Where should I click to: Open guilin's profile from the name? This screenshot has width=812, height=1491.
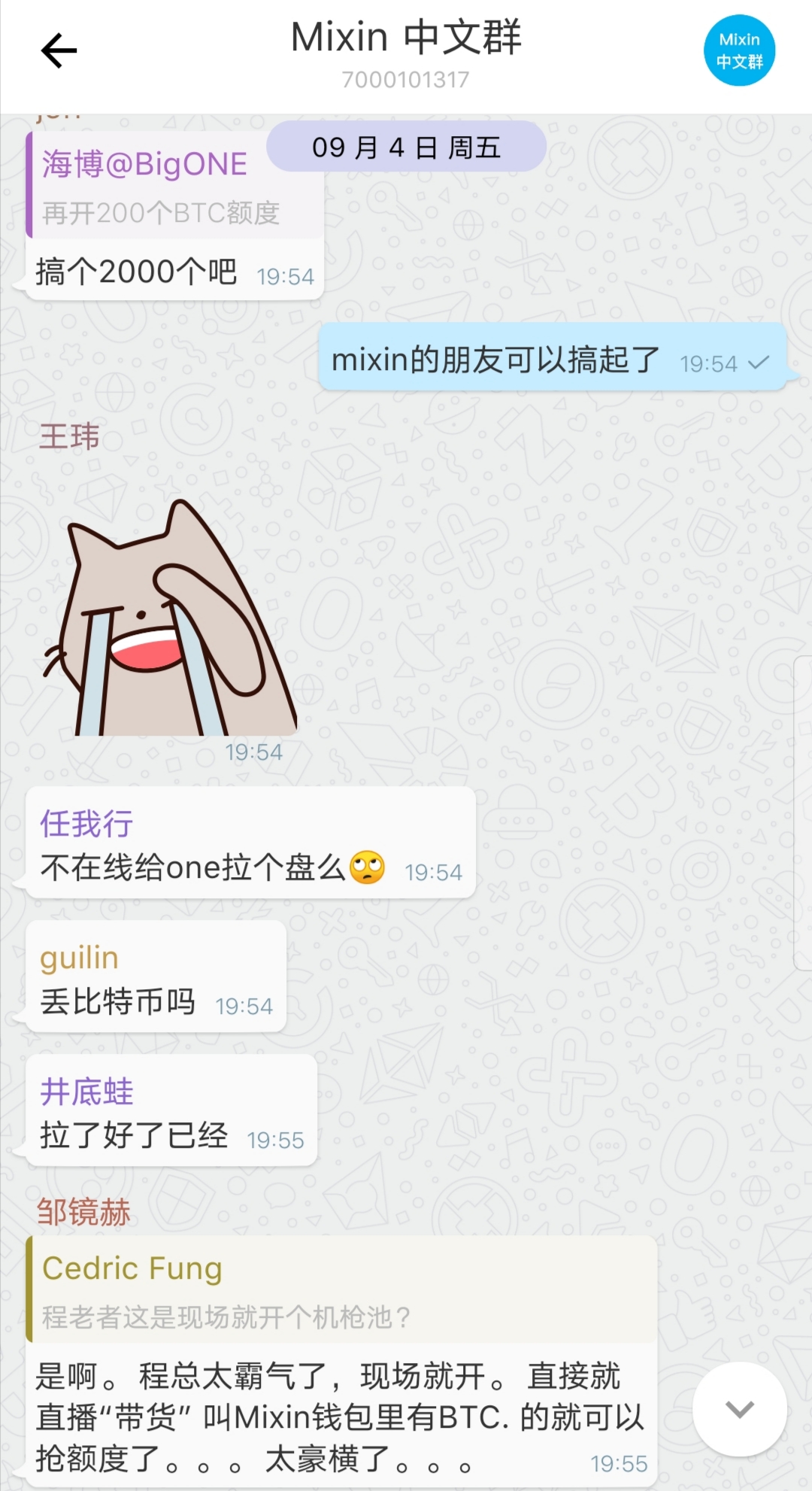[x=80, y=958]
